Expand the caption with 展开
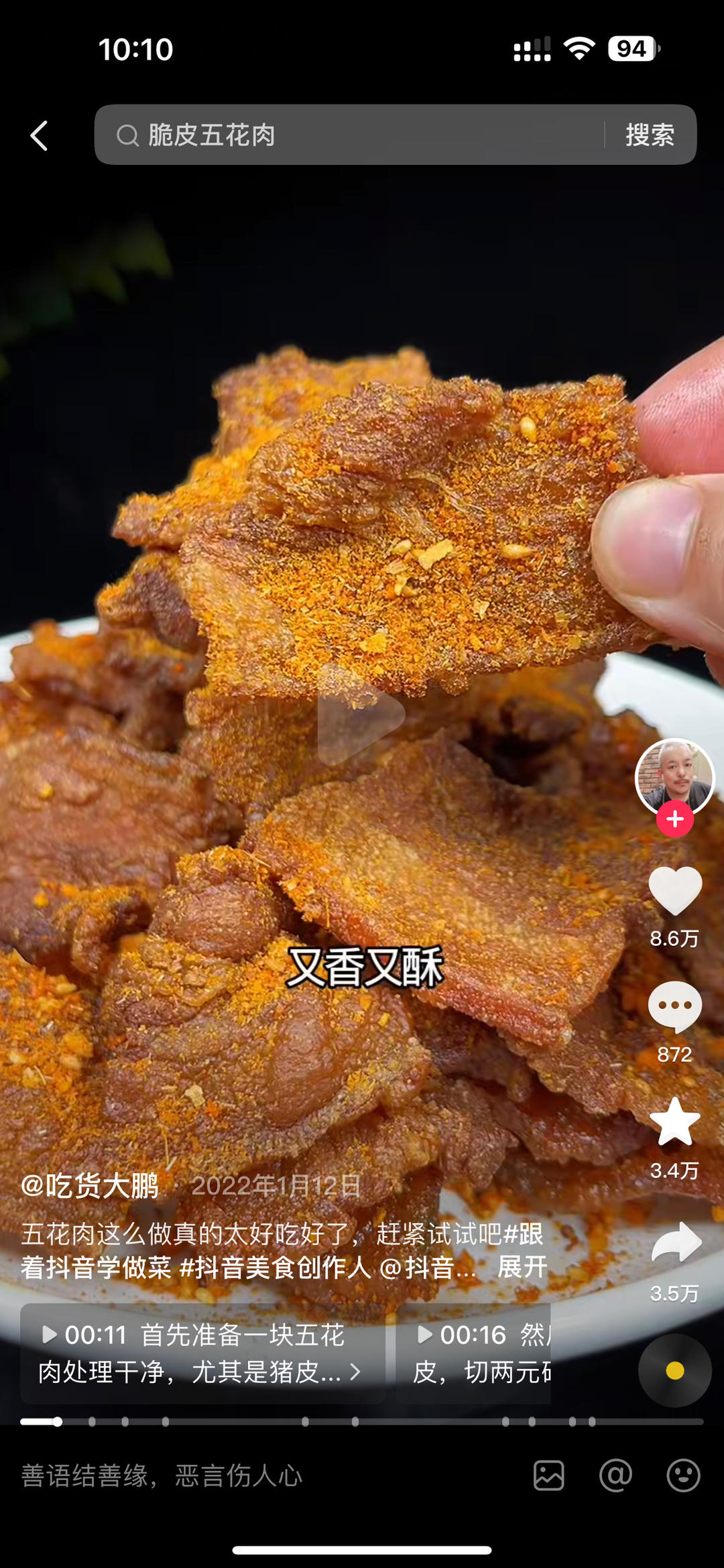This screenshot has height=1568, width=724. [x=522, y=1267]
